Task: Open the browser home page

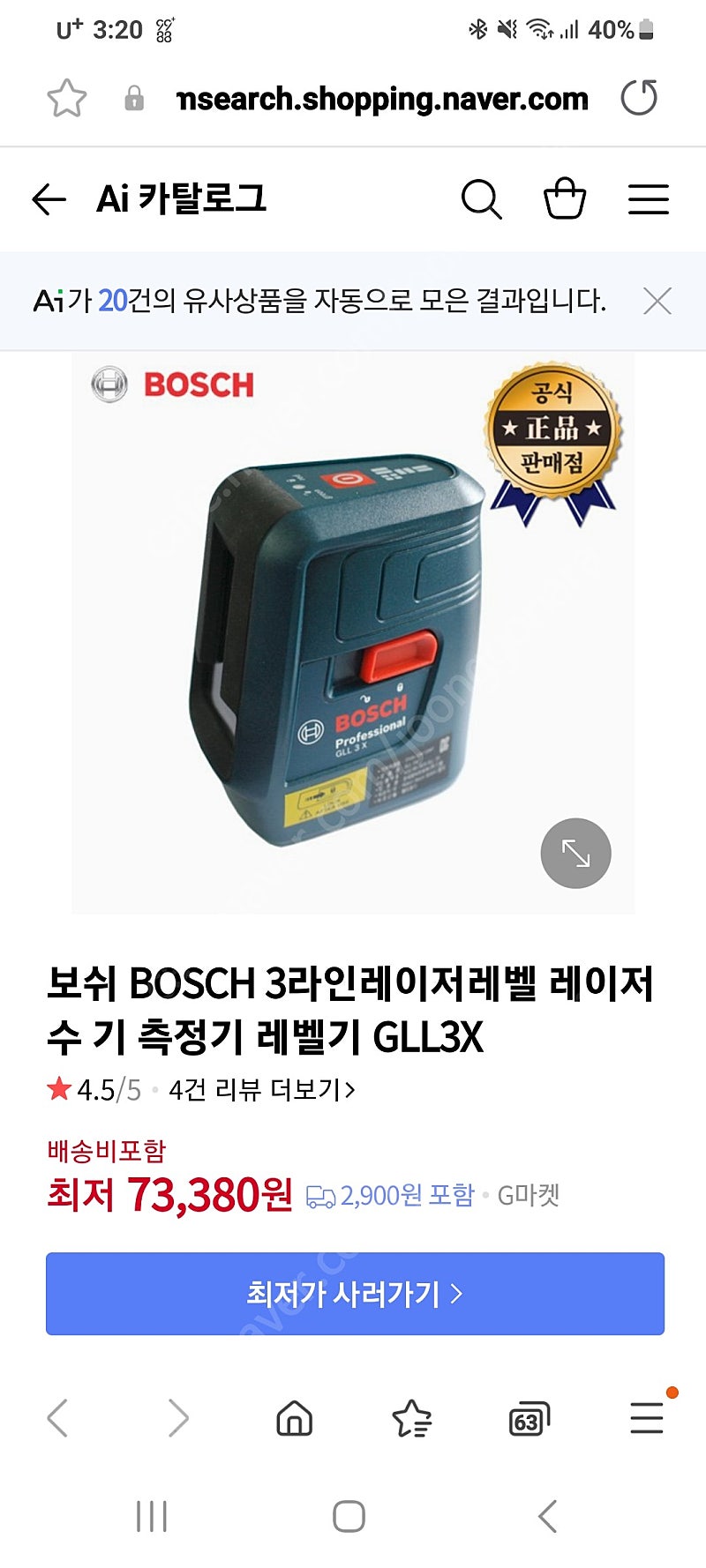Action: [x=295, y=1419]
